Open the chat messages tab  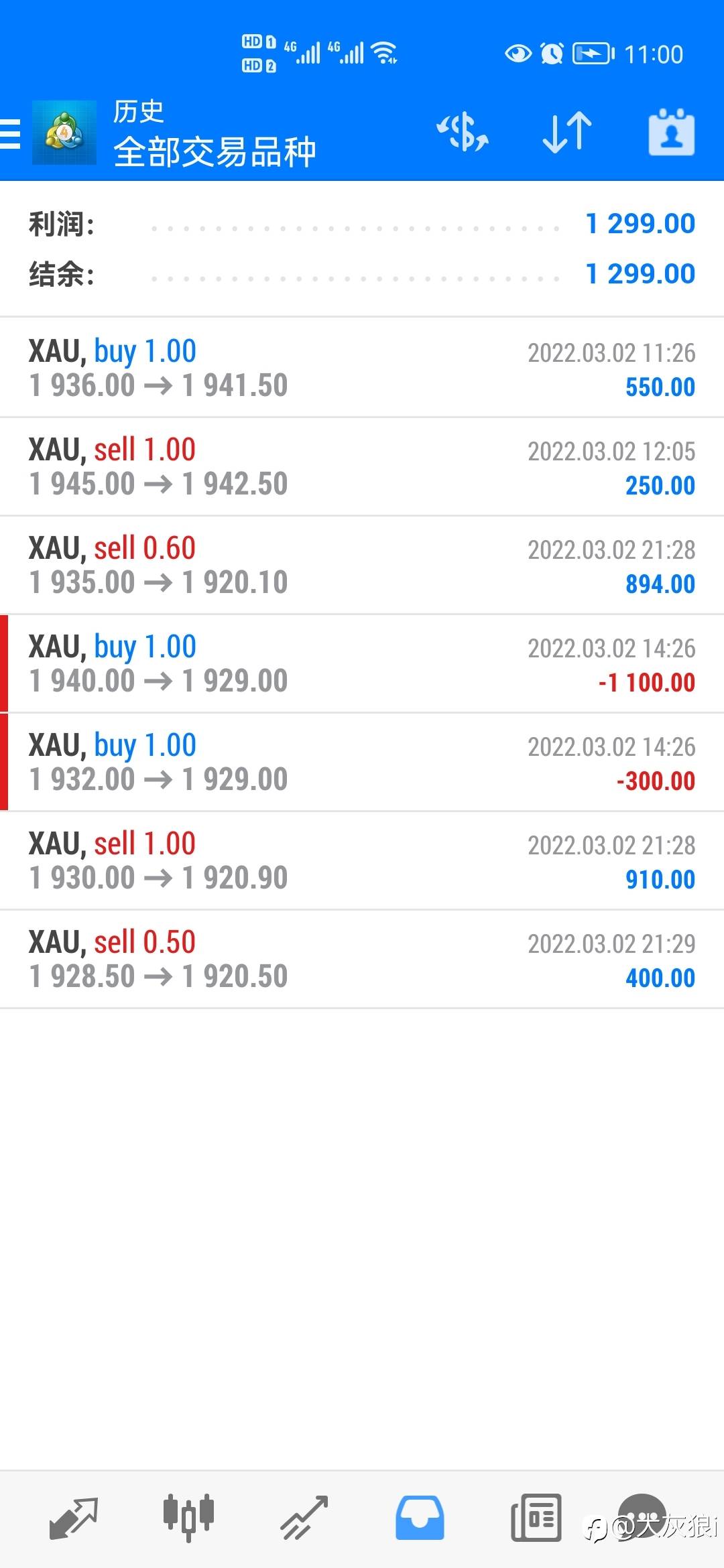[642, 1516]
